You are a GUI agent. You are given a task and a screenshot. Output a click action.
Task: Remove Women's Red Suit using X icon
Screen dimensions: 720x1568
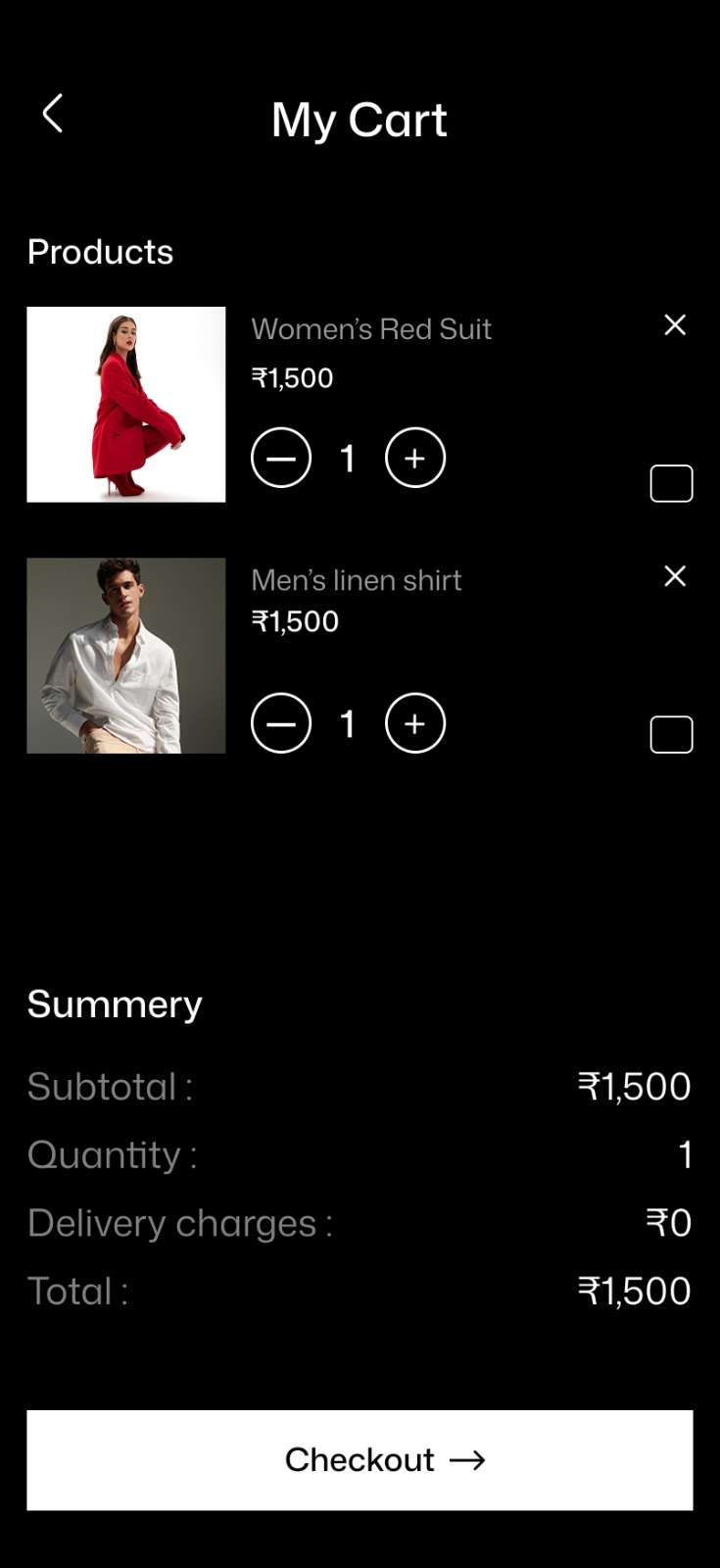click(674, 325)
